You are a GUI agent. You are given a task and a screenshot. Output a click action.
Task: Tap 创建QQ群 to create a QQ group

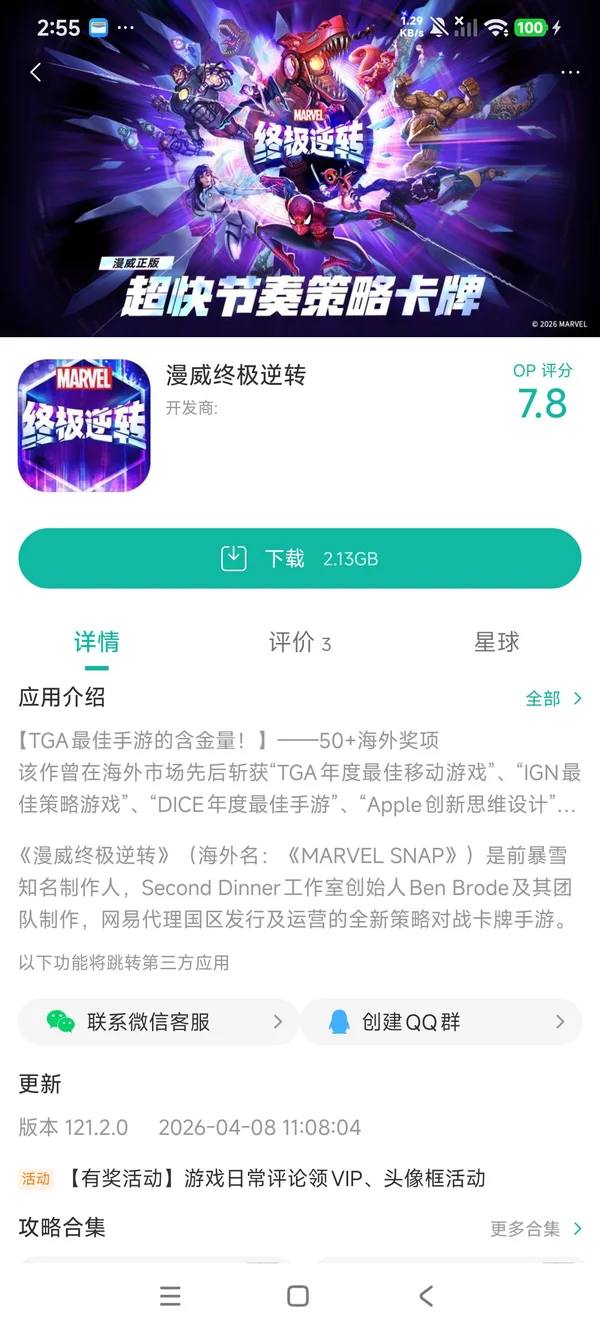pos(441,1022)
